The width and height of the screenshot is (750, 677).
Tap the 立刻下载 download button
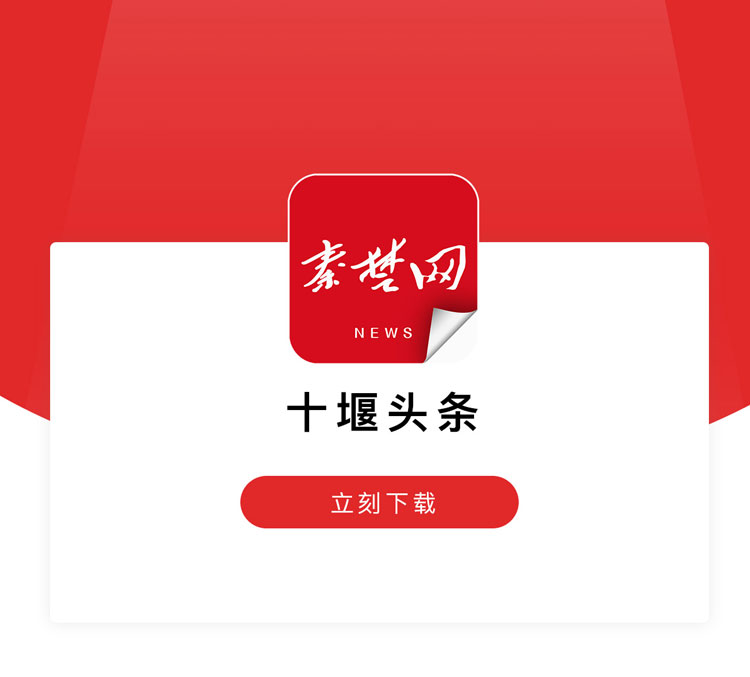point(379,502)
